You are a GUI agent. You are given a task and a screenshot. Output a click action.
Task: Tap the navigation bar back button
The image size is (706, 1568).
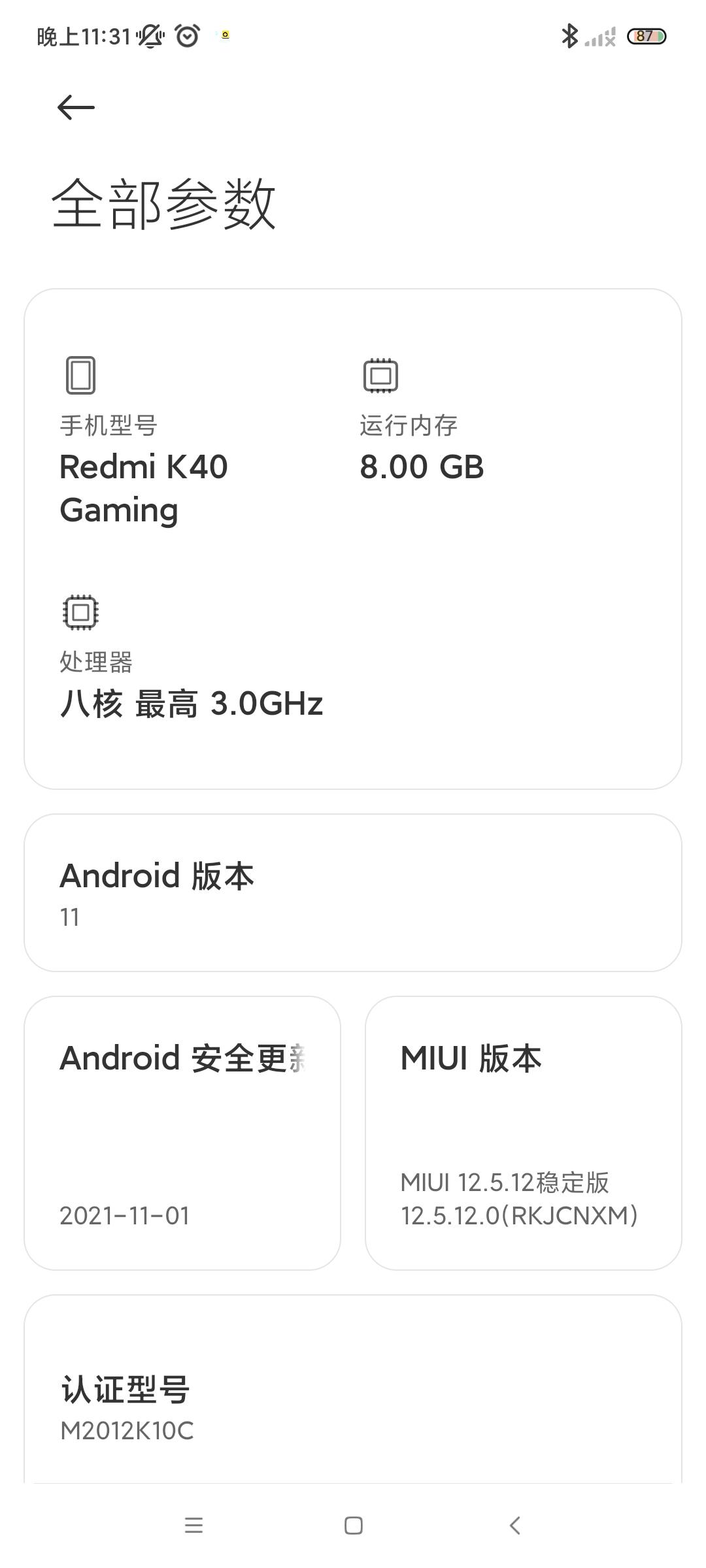pyautogui.click(x=513, y=1526)
